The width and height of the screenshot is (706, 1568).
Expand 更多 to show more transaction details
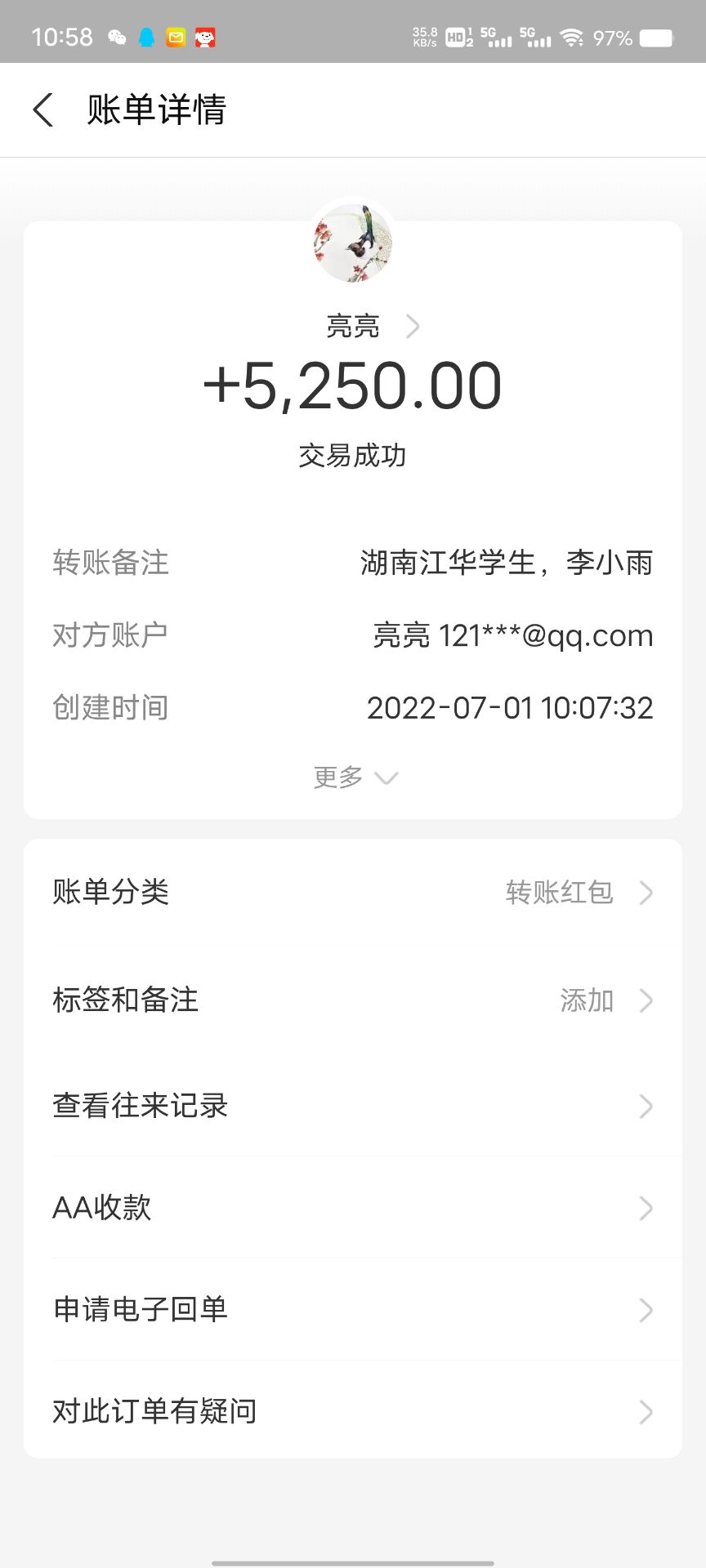(x=353, y=777)
